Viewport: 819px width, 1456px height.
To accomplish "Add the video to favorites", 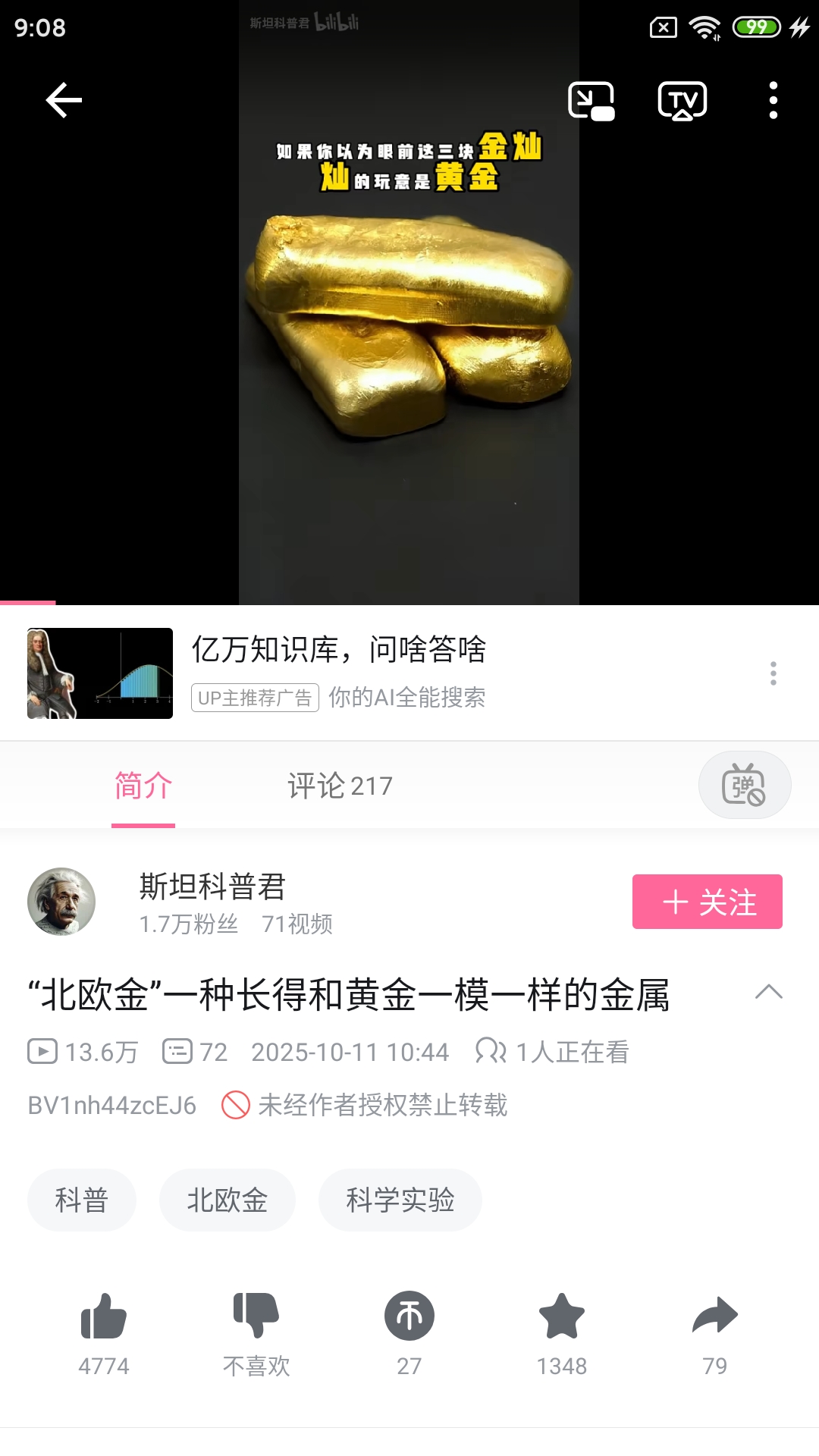I will [562, 1316].
